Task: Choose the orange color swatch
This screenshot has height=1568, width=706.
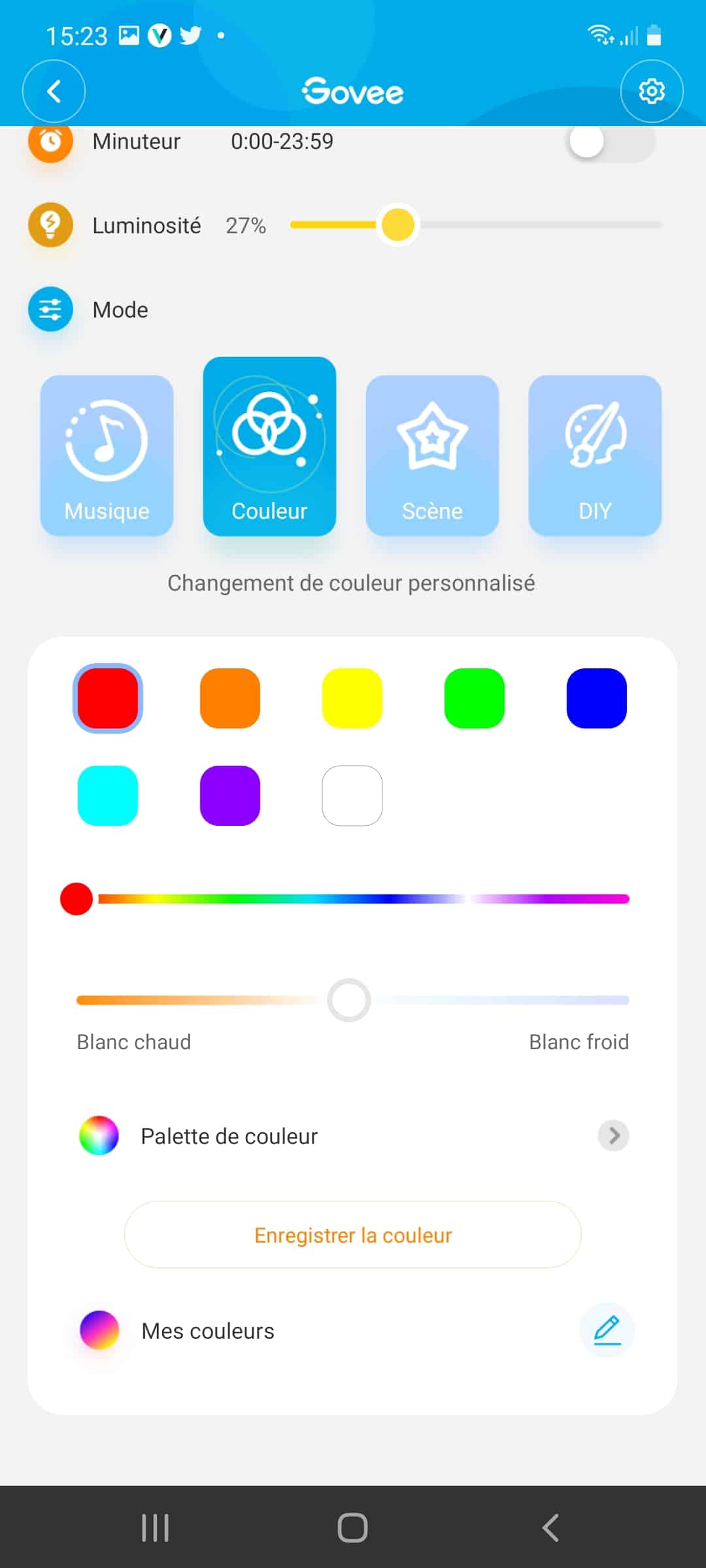Action: [230, 698]
